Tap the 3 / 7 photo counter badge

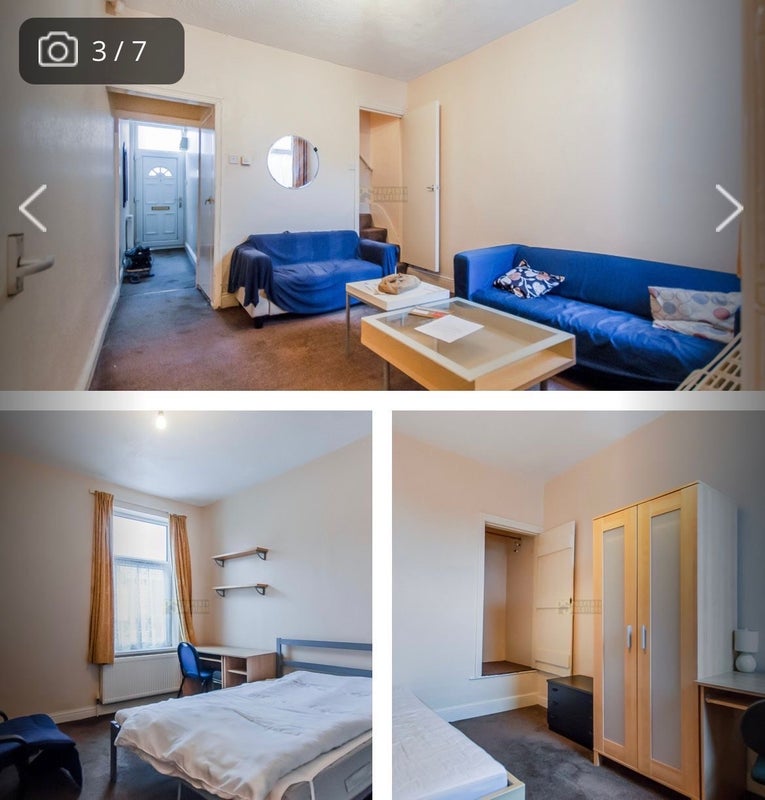click(x=101, y=50)
